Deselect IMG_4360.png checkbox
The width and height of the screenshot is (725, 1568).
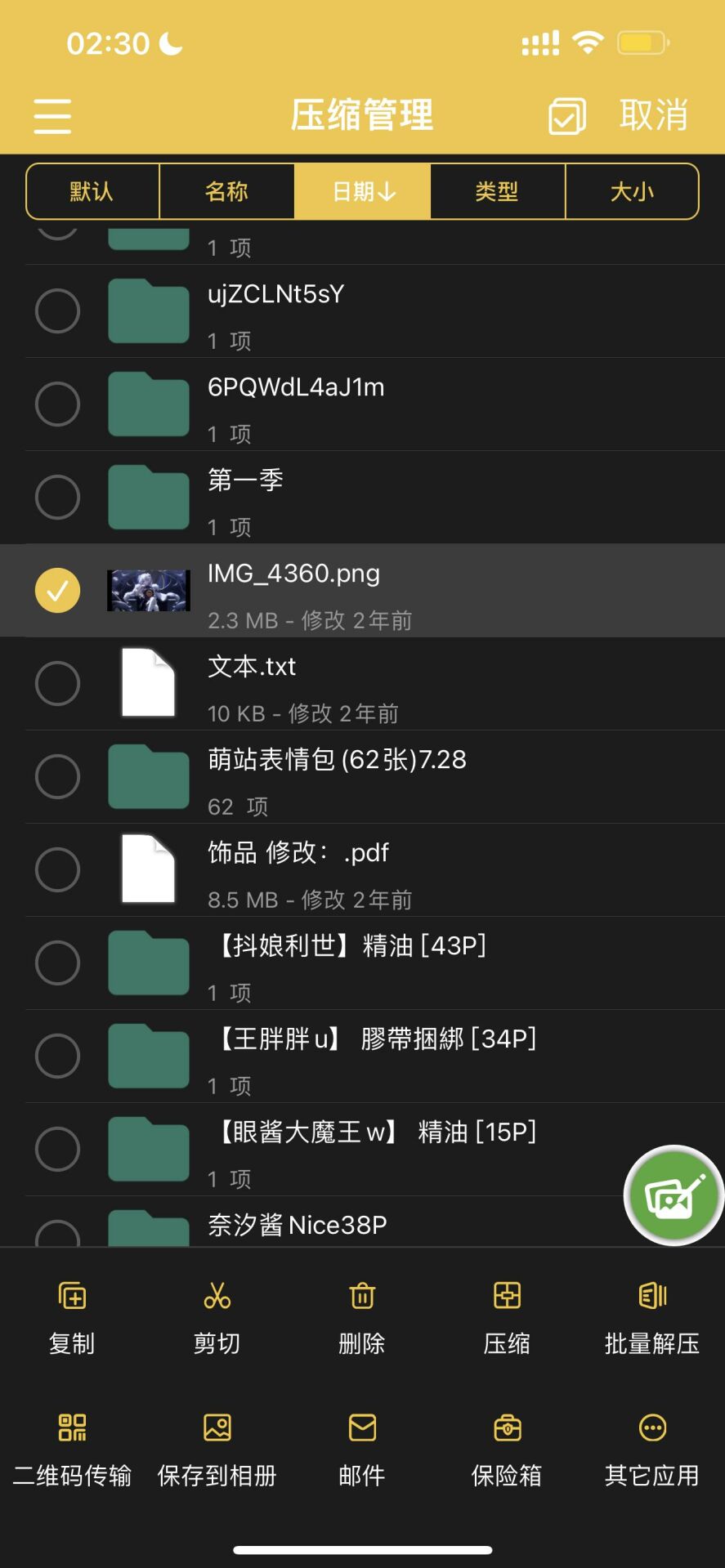[x=57, y=591]
